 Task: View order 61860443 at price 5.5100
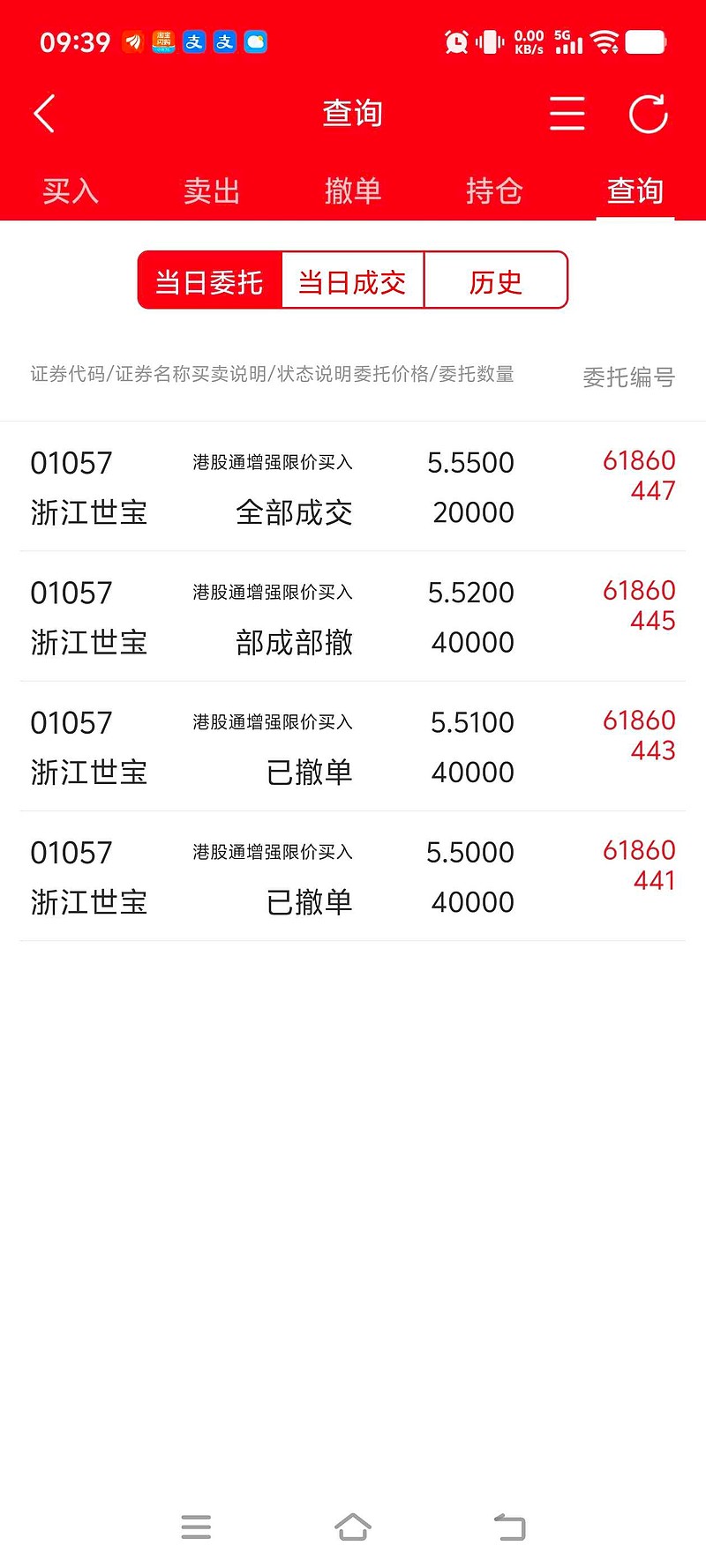pyautogui.click(x=353, y=747)
